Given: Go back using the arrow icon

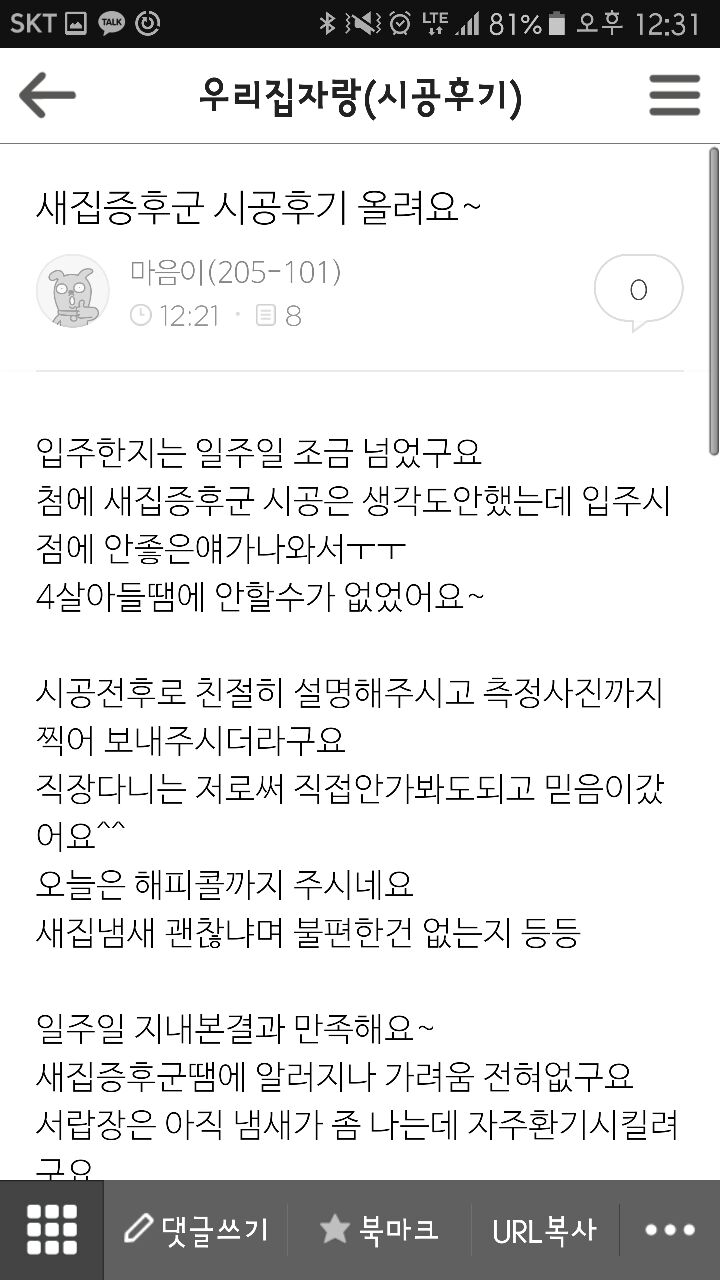Looking at the screenshot, I should [x=47, y=96].
